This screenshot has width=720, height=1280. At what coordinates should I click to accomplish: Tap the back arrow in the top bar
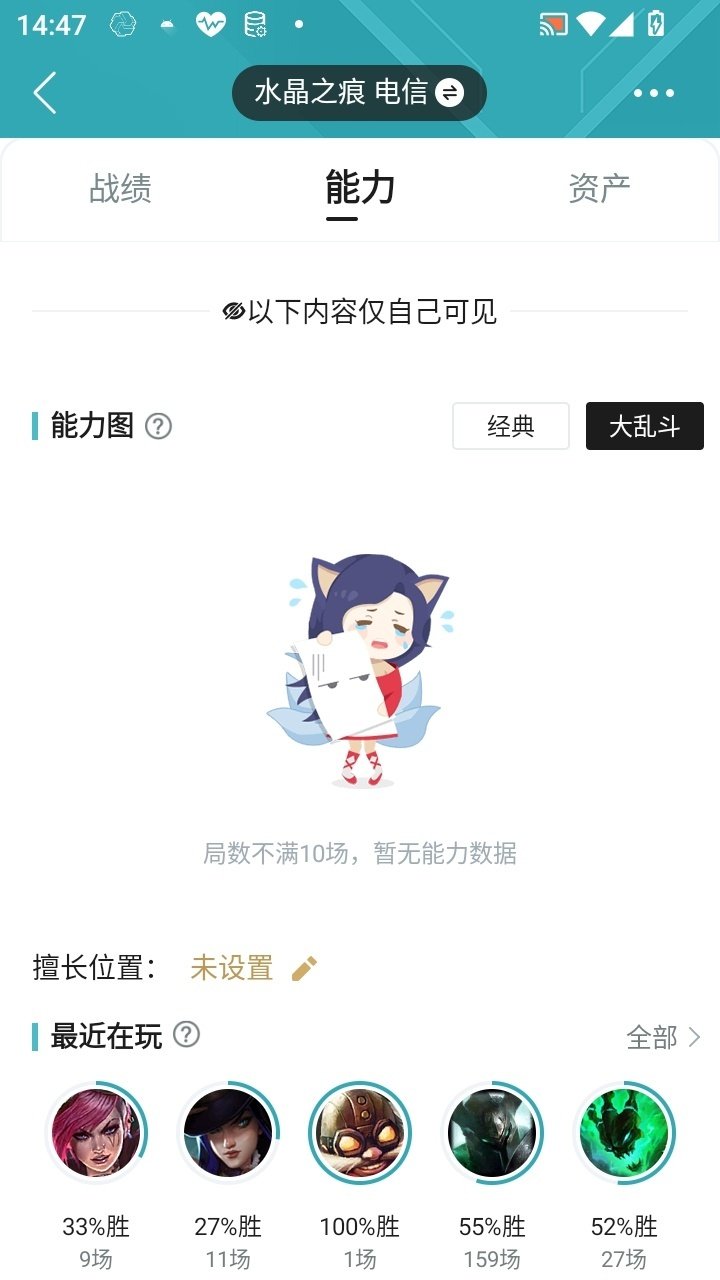42,92
